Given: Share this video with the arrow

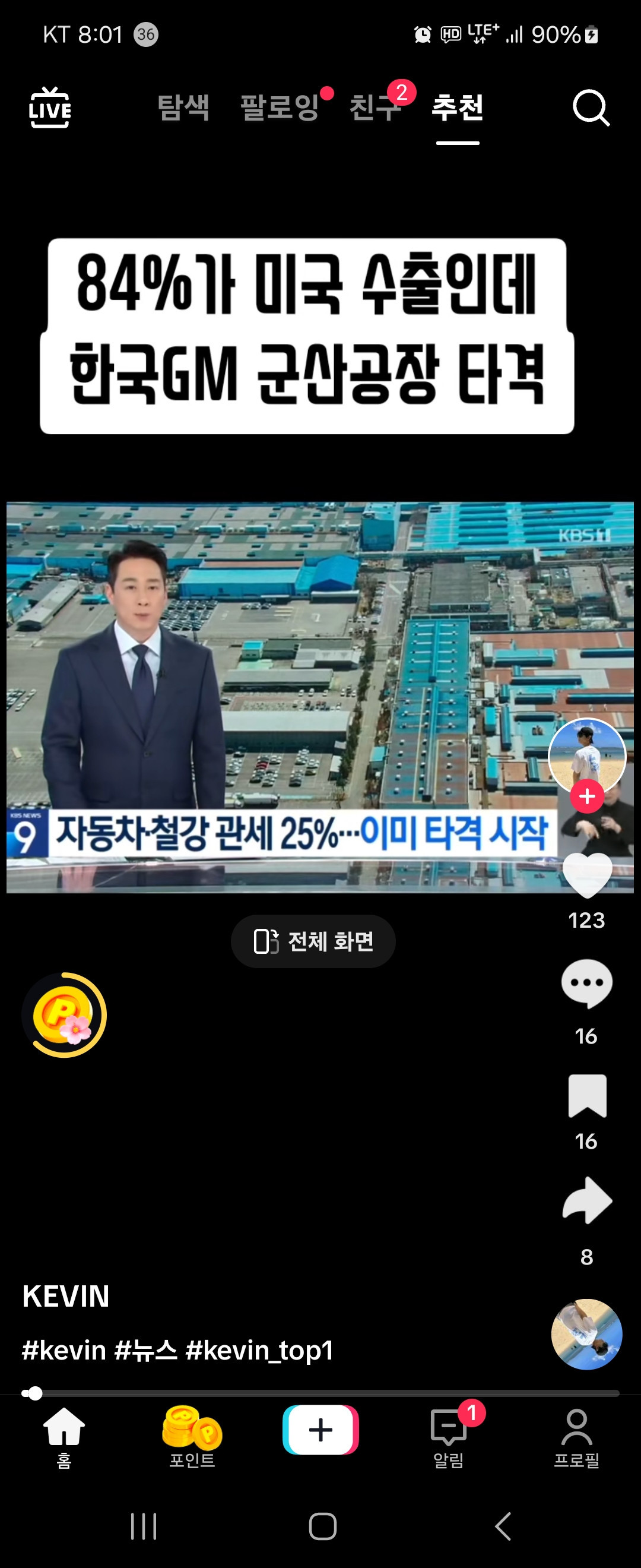Looking at the screenshot, I should [x=587, y=1200].
